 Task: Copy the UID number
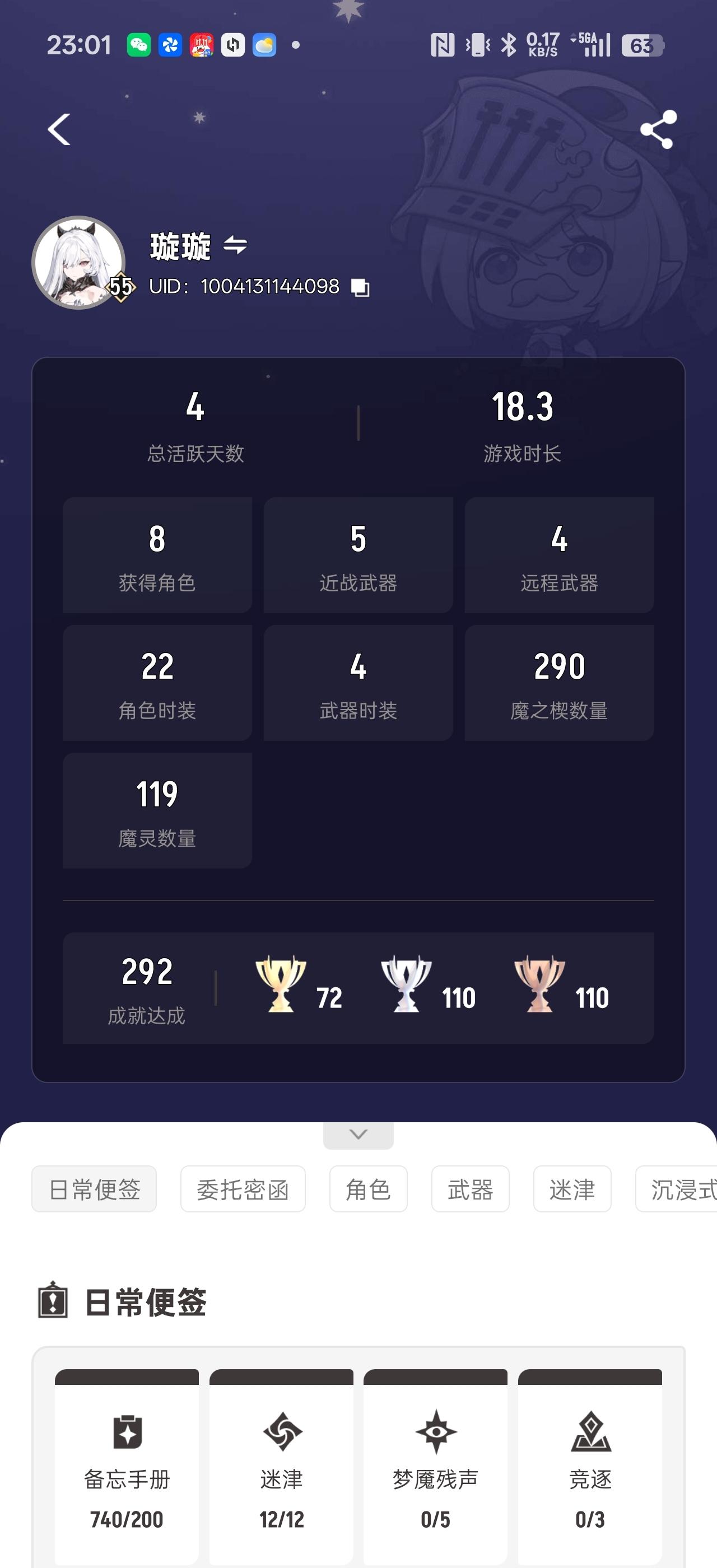360,287
